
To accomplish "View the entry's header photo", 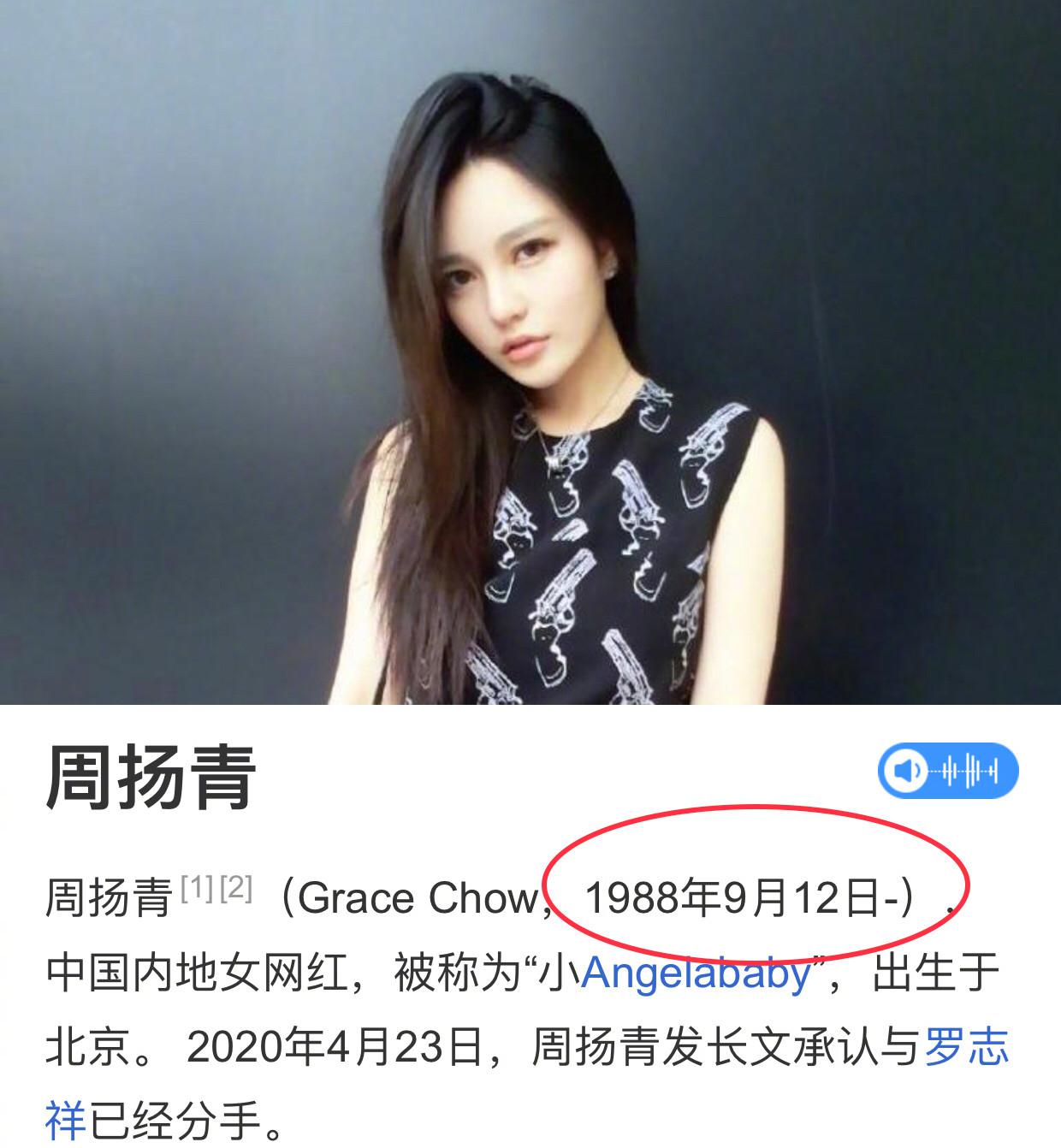I will point(530,351).
